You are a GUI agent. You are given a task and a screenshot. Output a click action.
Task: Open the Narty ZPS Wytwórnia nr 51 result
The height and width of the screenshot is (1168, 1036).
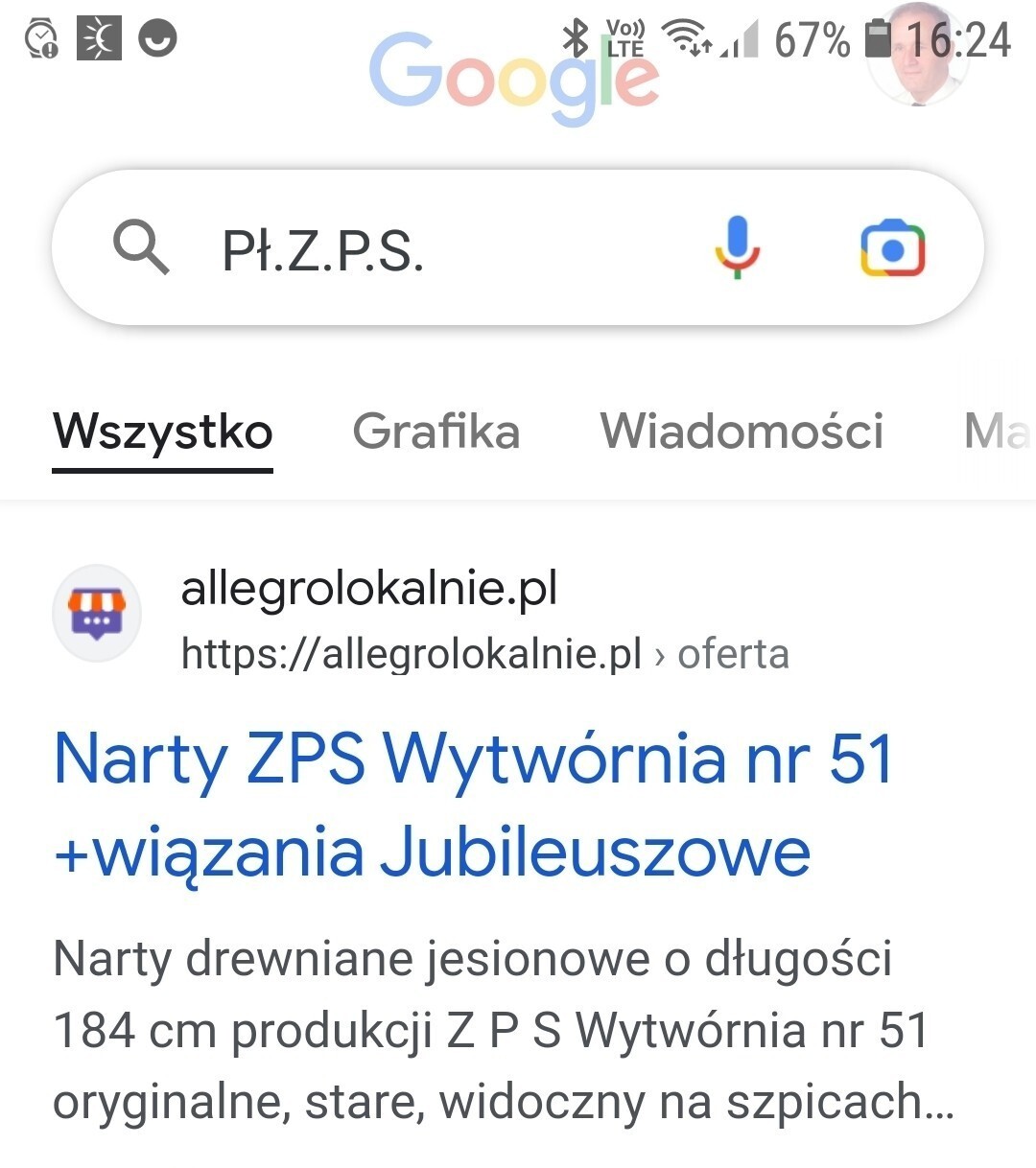(474, 804)
